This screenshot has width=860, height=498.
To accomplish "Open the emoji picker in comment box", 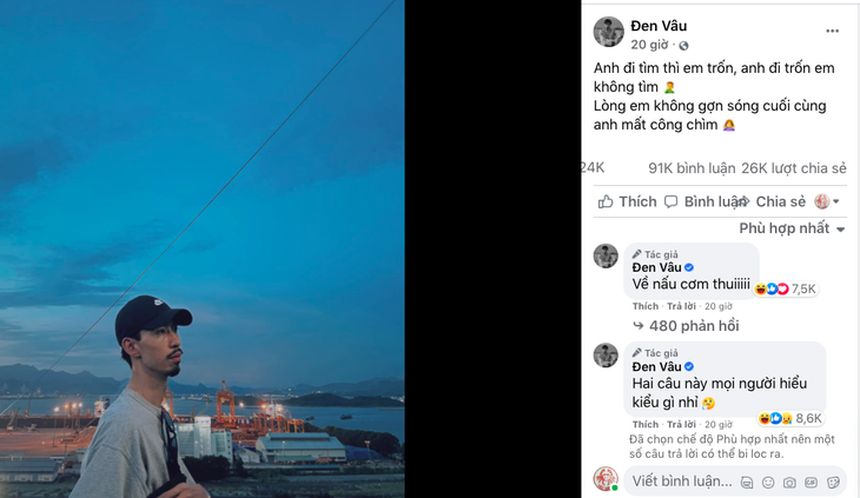I will pos(768,482).
